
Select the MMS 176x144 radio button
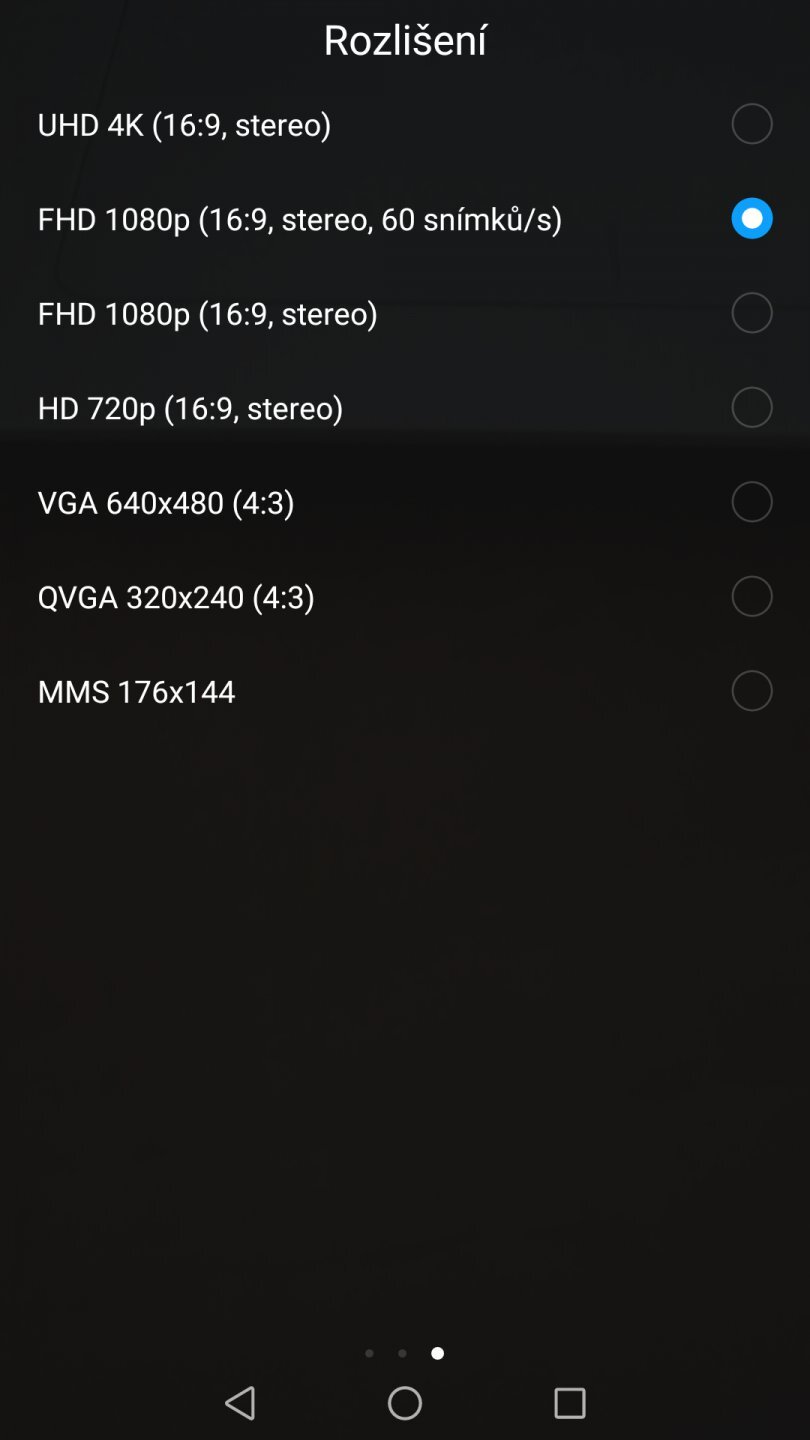point(752,690)
